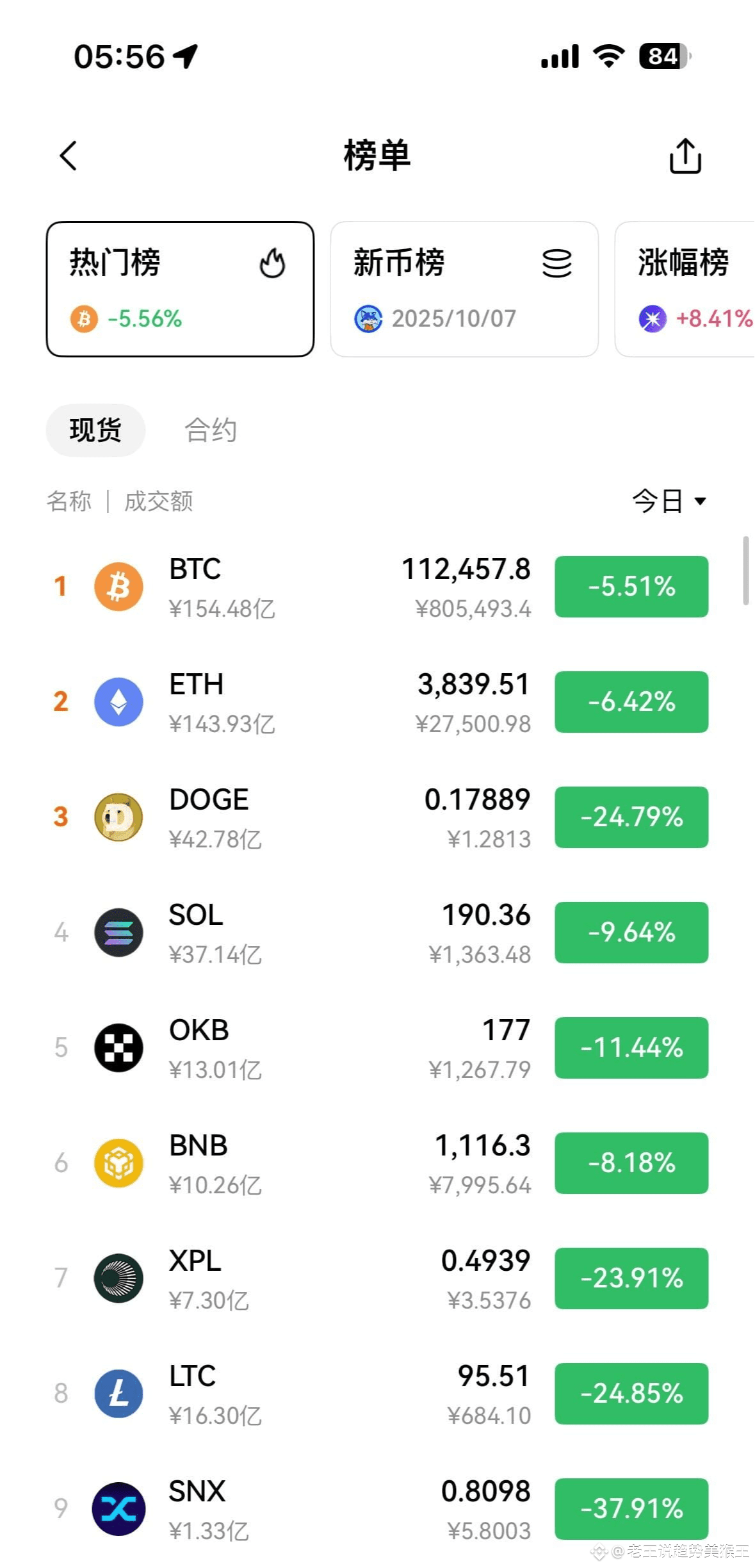
Task: Open the SOL row
Action: click(320, 933)
